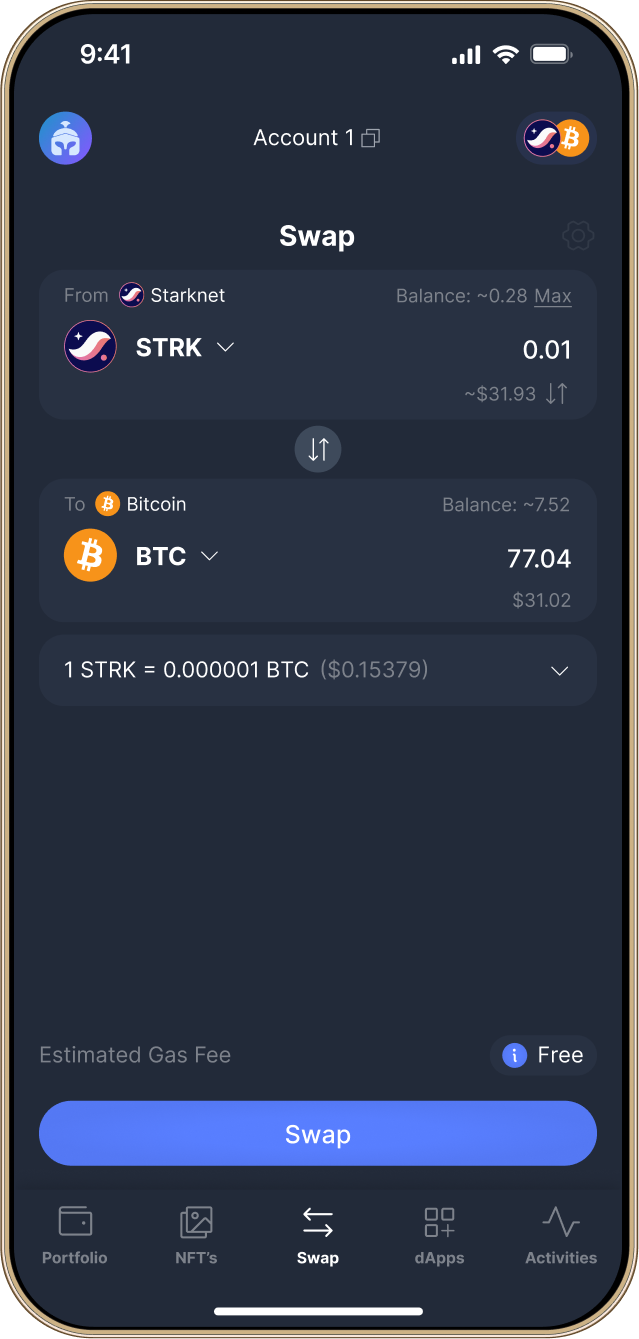The height and width of the screenshot is (1339, 639).
Task: Switch to the Activities tab
Action: (x=561, y=1235)
